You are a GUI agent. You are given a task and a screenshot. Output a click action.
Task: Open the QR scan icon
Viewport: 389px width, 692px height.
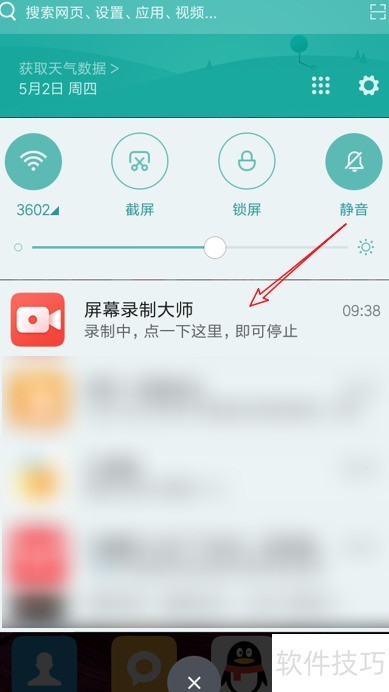378,12
